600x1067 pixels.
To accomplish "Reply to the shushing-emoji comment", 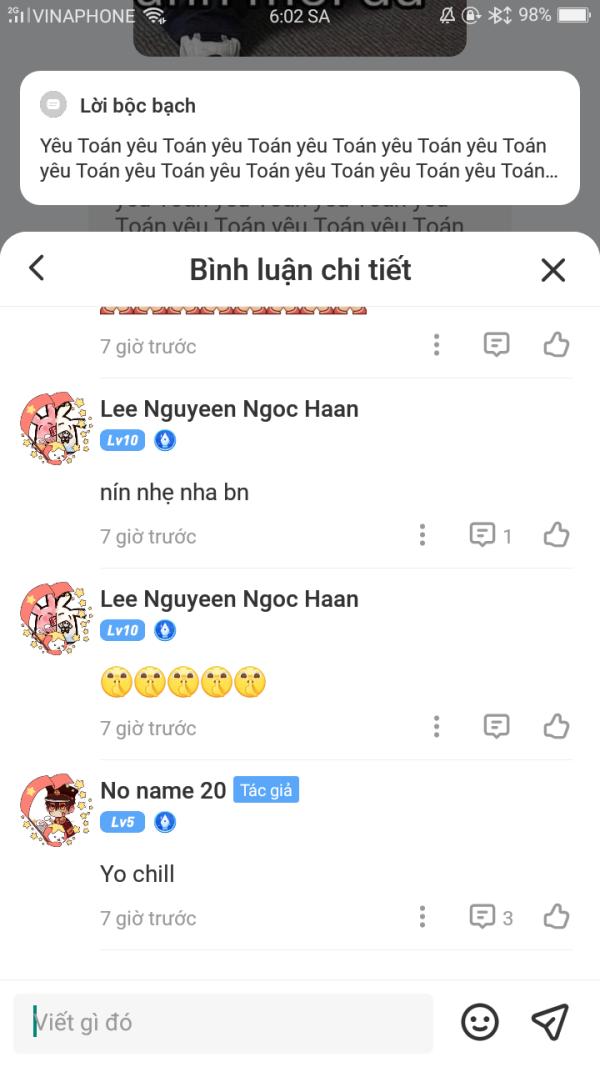I will click(496, 727).
